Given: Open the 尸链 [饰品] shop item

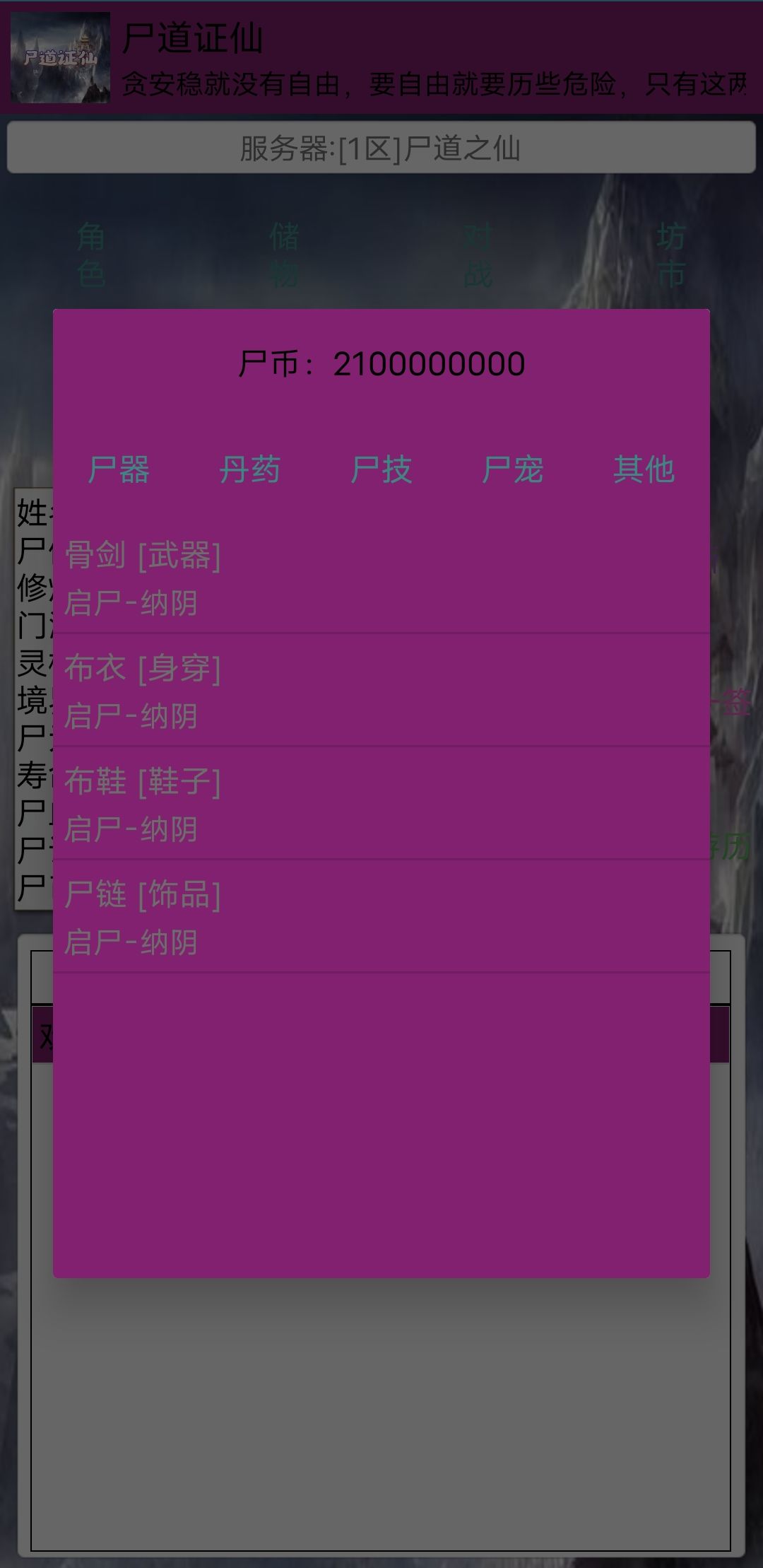Looking at the screenshot, I should (143, 894).
